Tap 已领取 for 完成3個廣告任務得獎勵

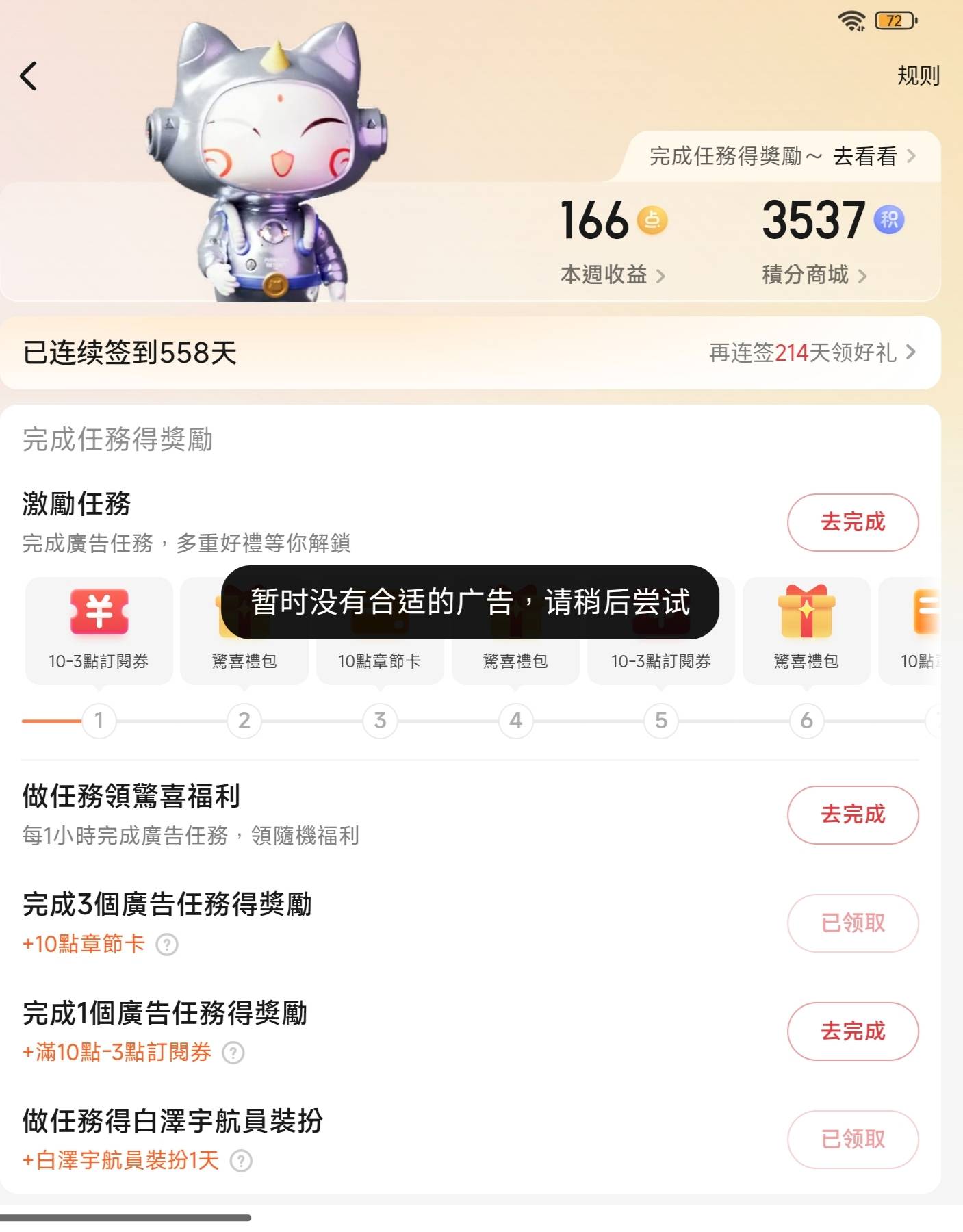click(x=852, y=923)
